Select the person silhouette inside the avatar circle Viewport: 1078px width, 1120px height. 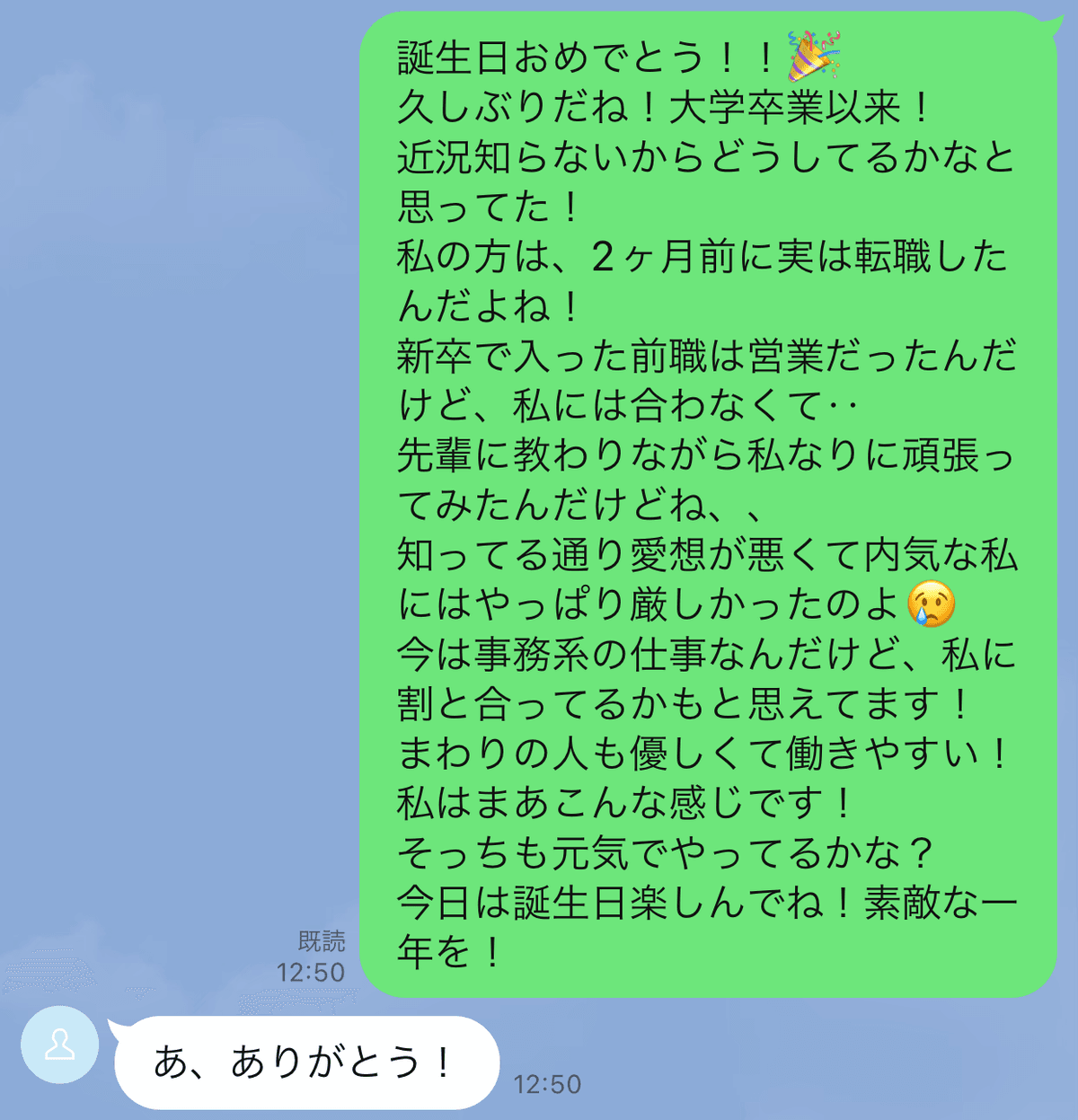(x=59, y=1047)
